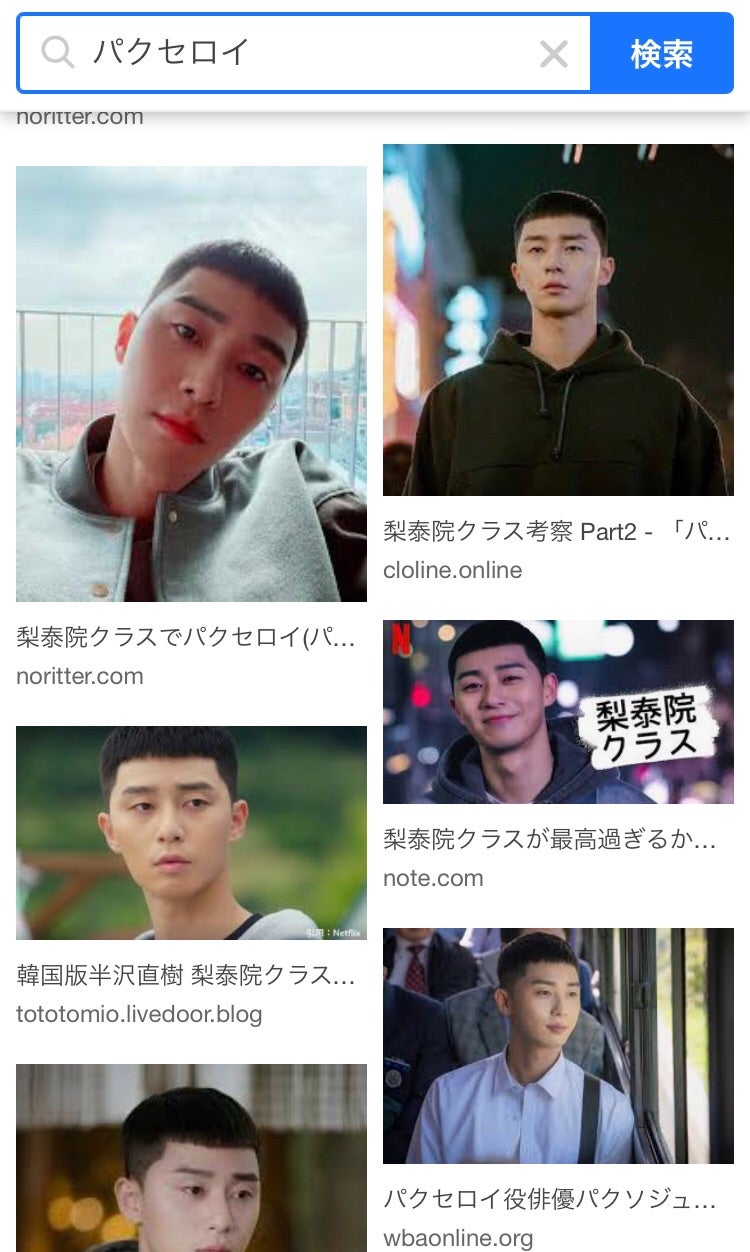The image size is (750, 1252).
Task: Open the wbaonline.org image result
Action: click(558, 1046)
